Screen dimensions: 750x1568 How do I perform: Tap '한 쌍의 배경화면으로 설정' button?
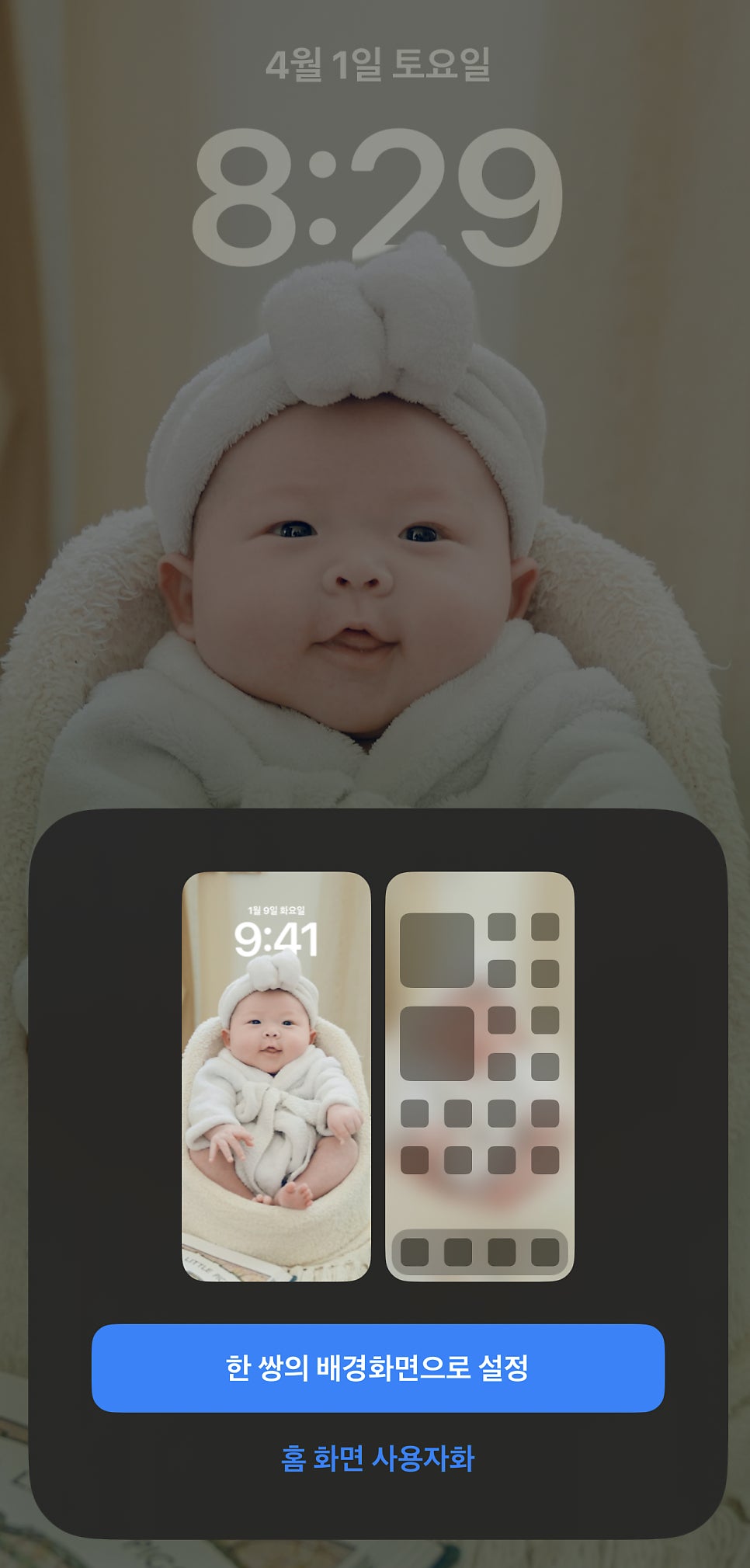pyautogui.click(x=377, y=1368)
